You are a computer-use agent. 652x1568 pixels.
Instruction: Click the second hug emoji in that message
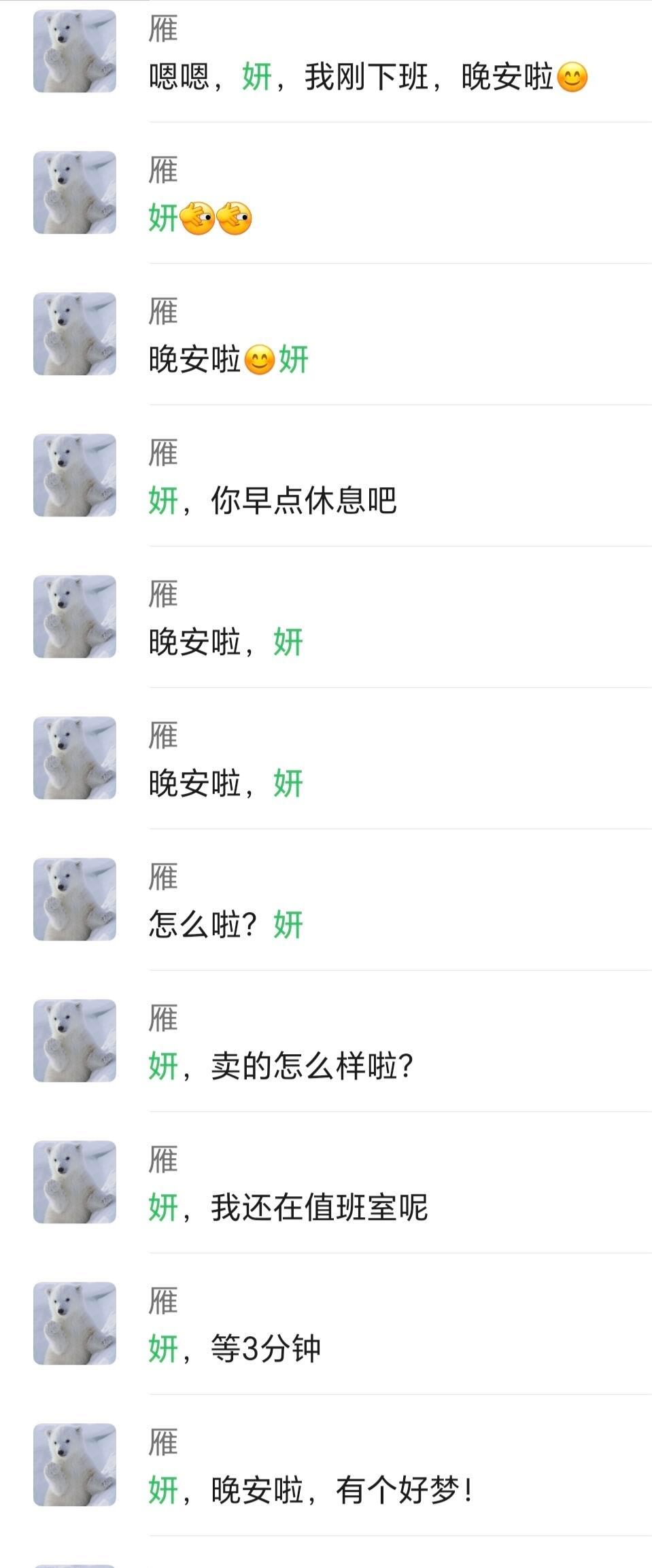tap(235, 219)
